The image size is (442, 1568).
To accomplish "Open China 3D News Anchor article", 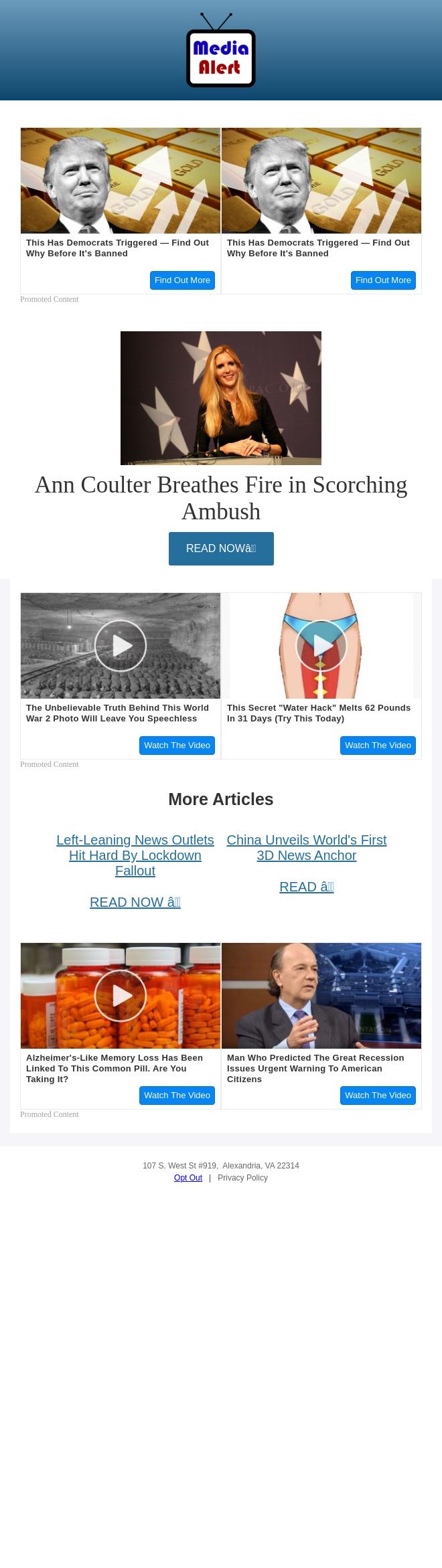I will pyautogui.click(x=307, y=847).
